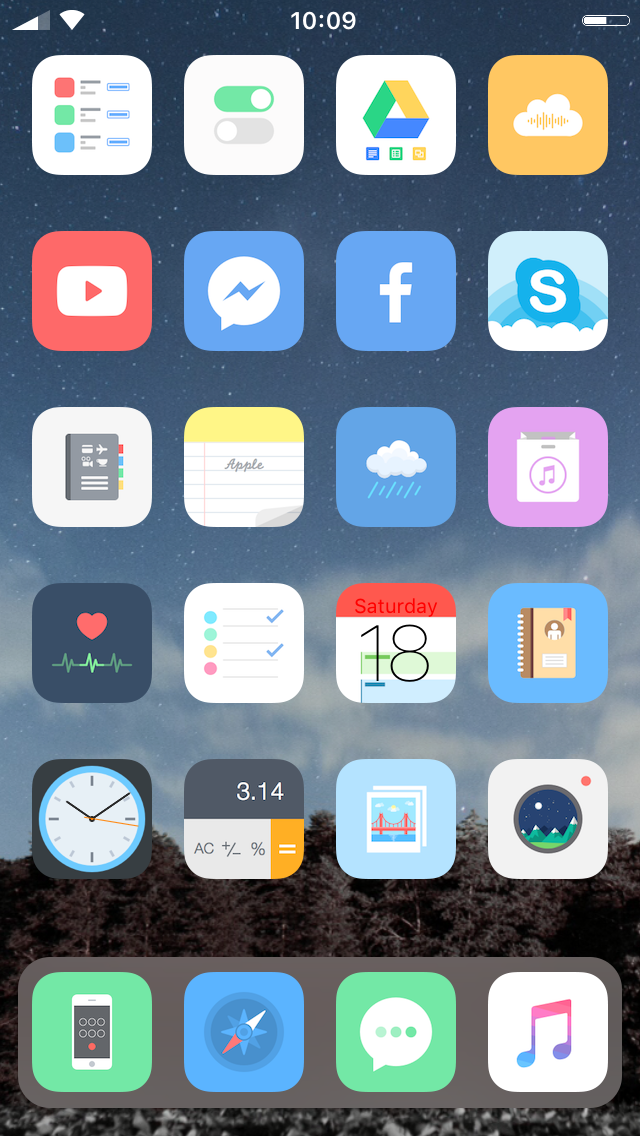
Task: Open the iTunes Store app
Action: 548,467
